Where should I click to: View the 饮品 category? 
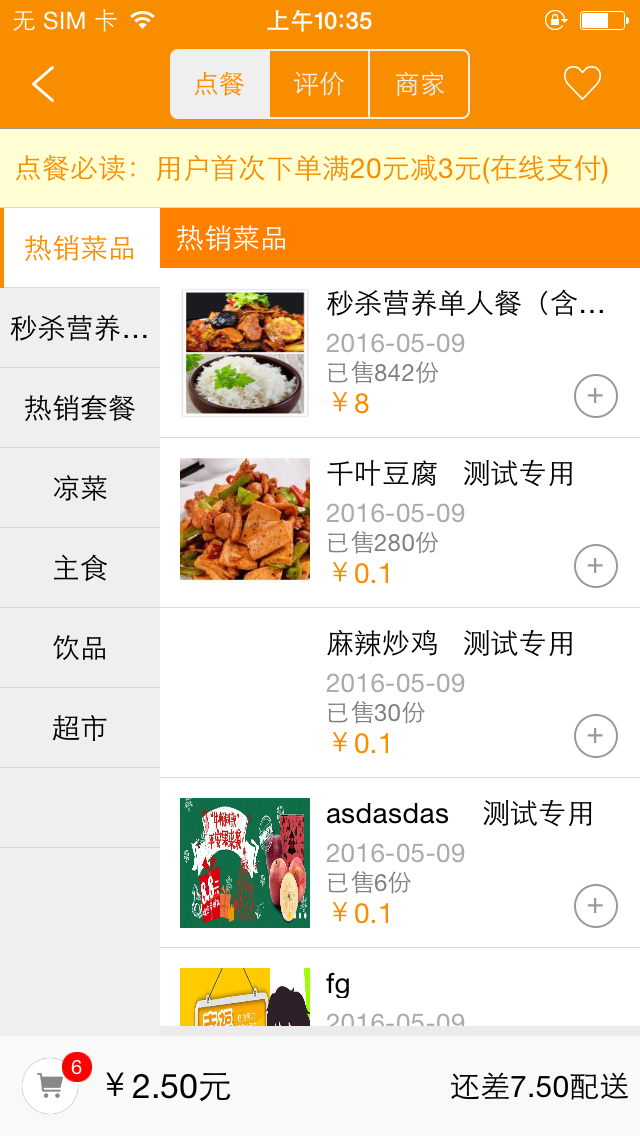click(80, 648)
